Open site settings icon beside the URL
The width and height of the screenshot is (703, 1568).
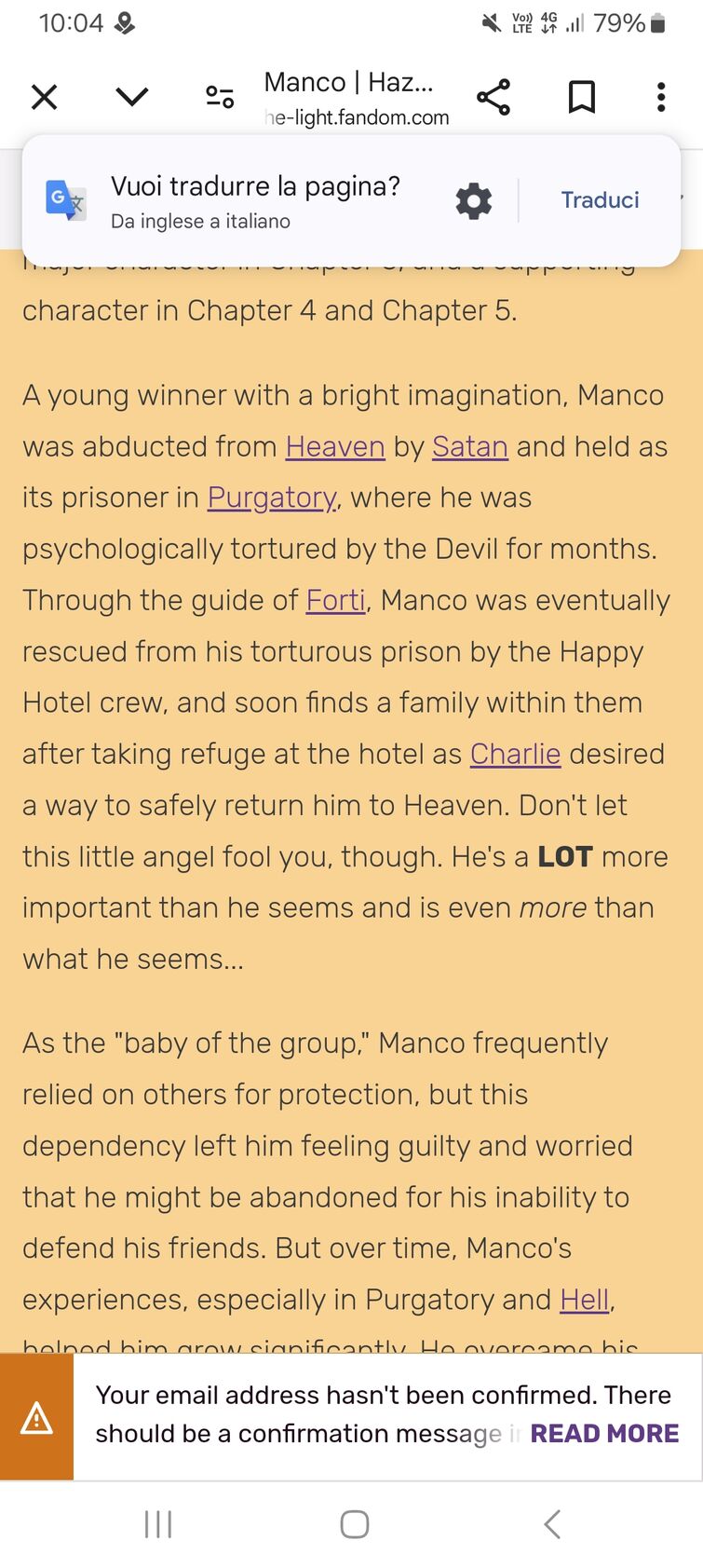coord(220,97)
